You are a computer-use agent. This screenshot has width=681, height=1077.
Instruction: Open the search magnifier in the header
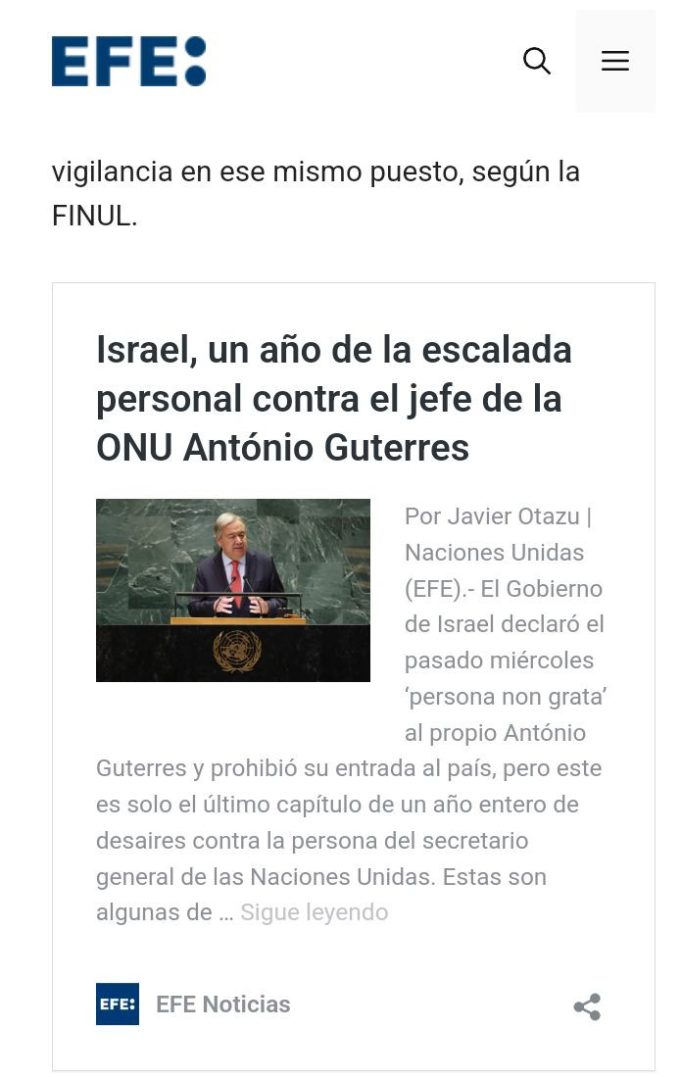click(537, 62)
